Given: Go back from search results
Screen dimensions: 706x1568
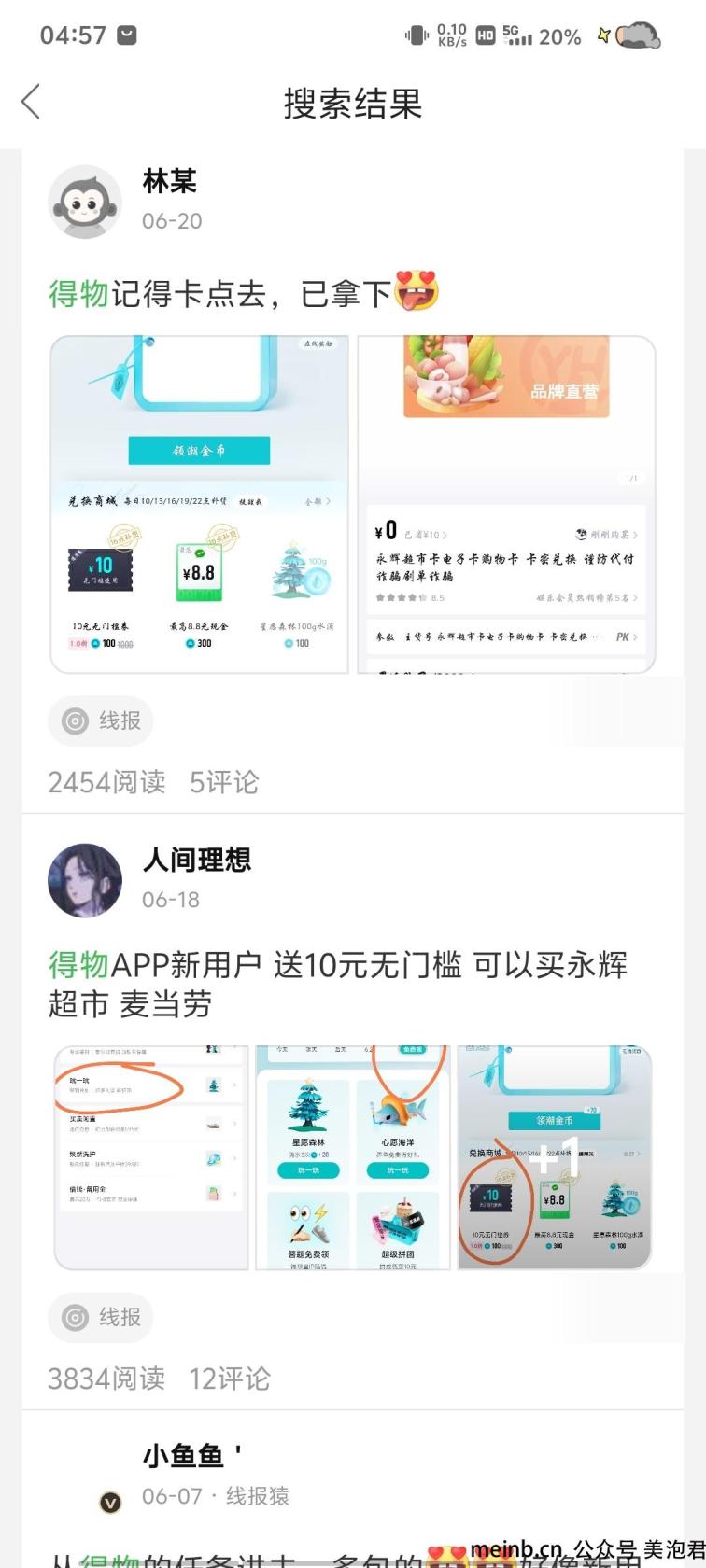Looking at the screenshot, I should 31,102.
